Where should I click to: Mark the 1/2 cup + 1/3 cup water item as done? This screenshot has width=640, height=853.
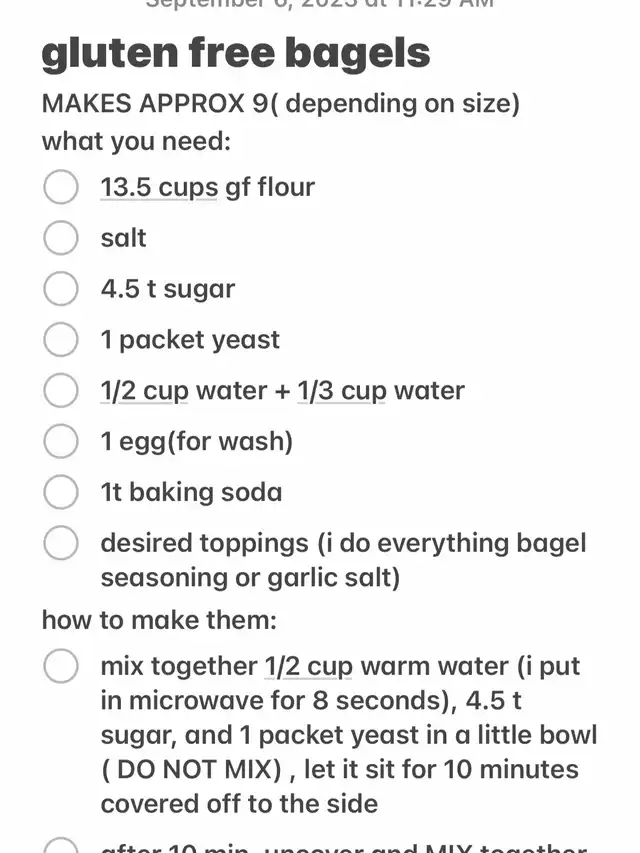(x=61, y=391)
